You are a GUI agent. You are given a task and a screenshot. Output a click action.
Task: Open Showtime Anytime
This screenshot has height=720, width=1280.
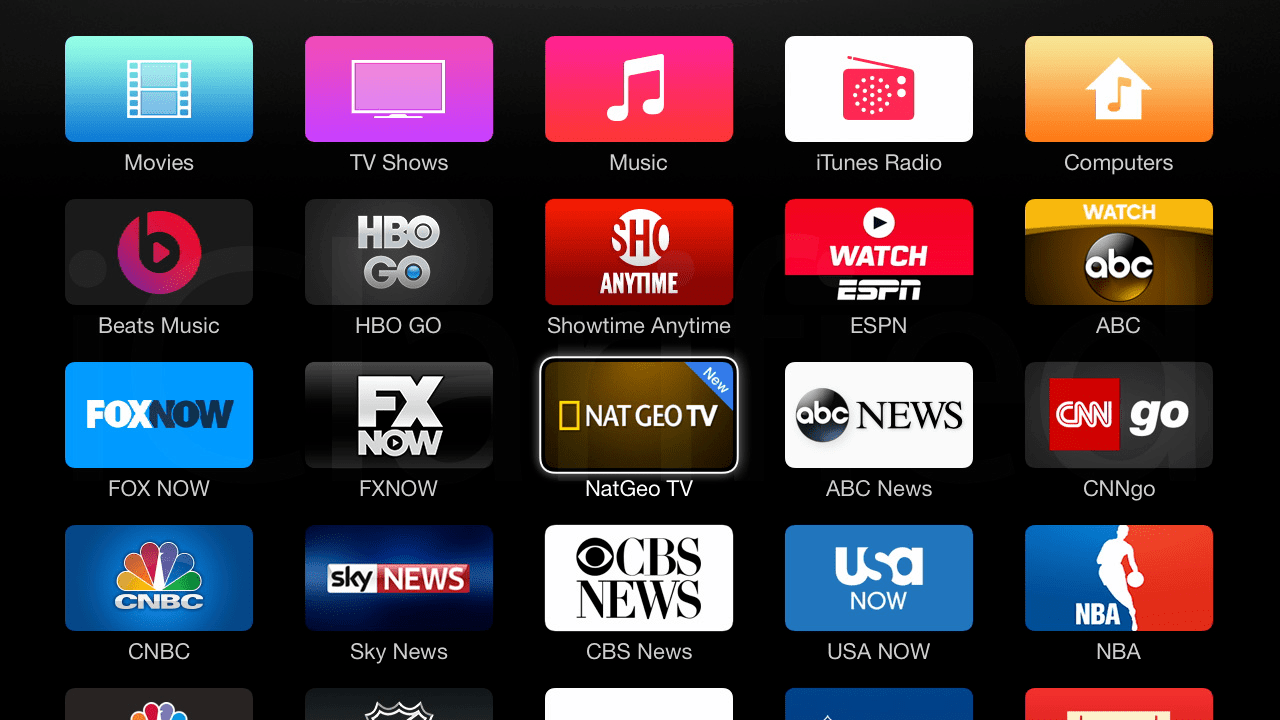(639, 252)
